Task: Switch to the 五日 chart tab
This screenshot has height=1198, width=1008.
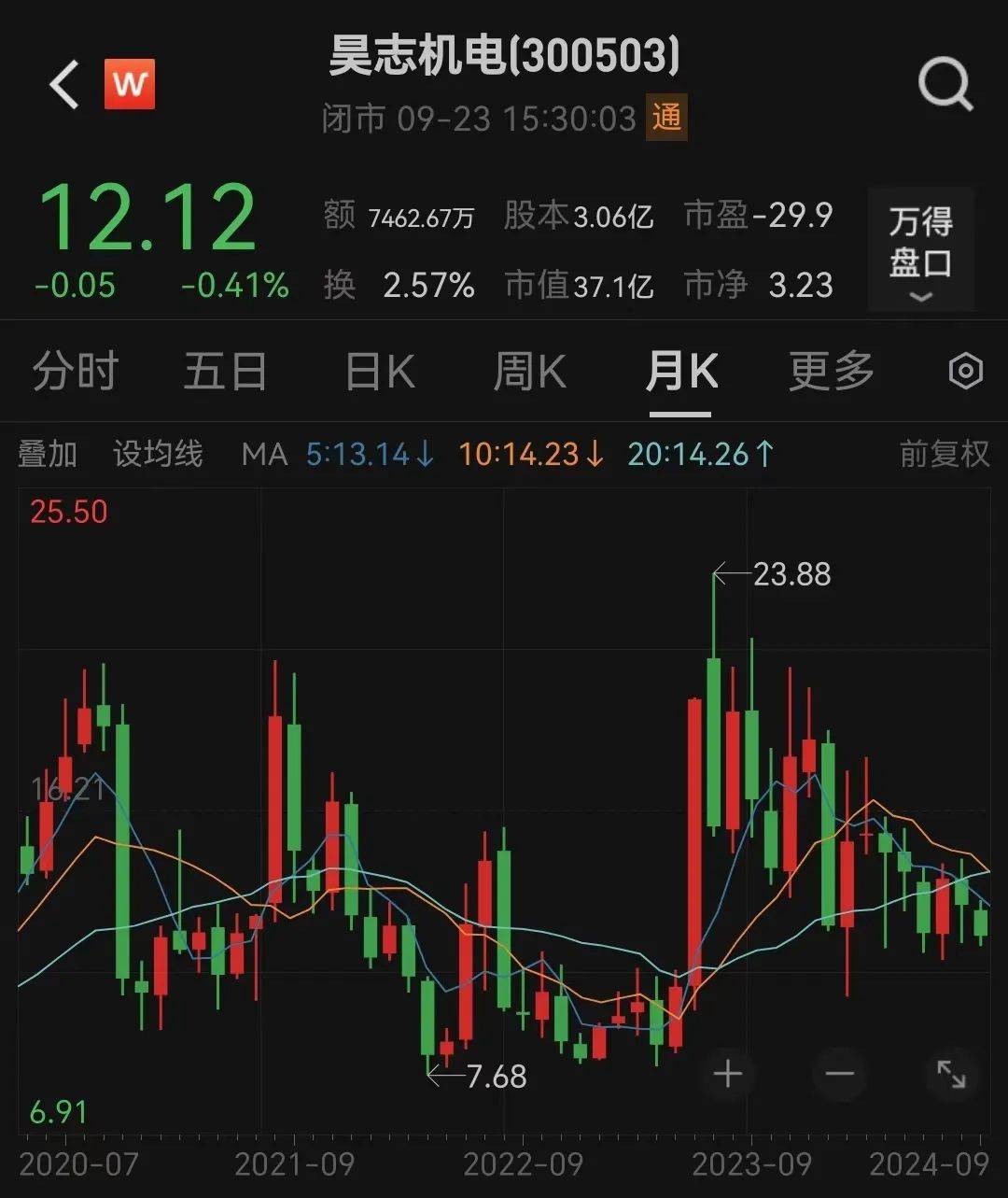Action: tap(225, 372)
